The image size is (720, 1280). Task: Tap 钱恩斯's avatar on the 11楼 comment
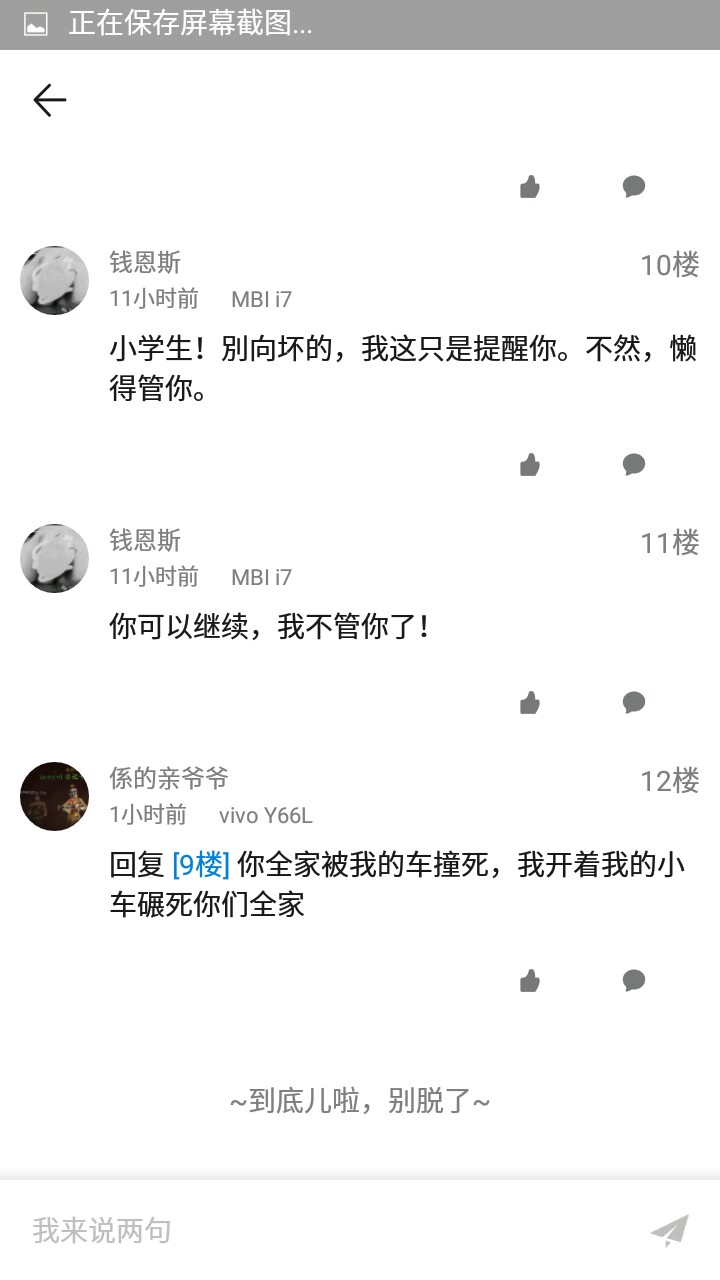click(54, 558)
